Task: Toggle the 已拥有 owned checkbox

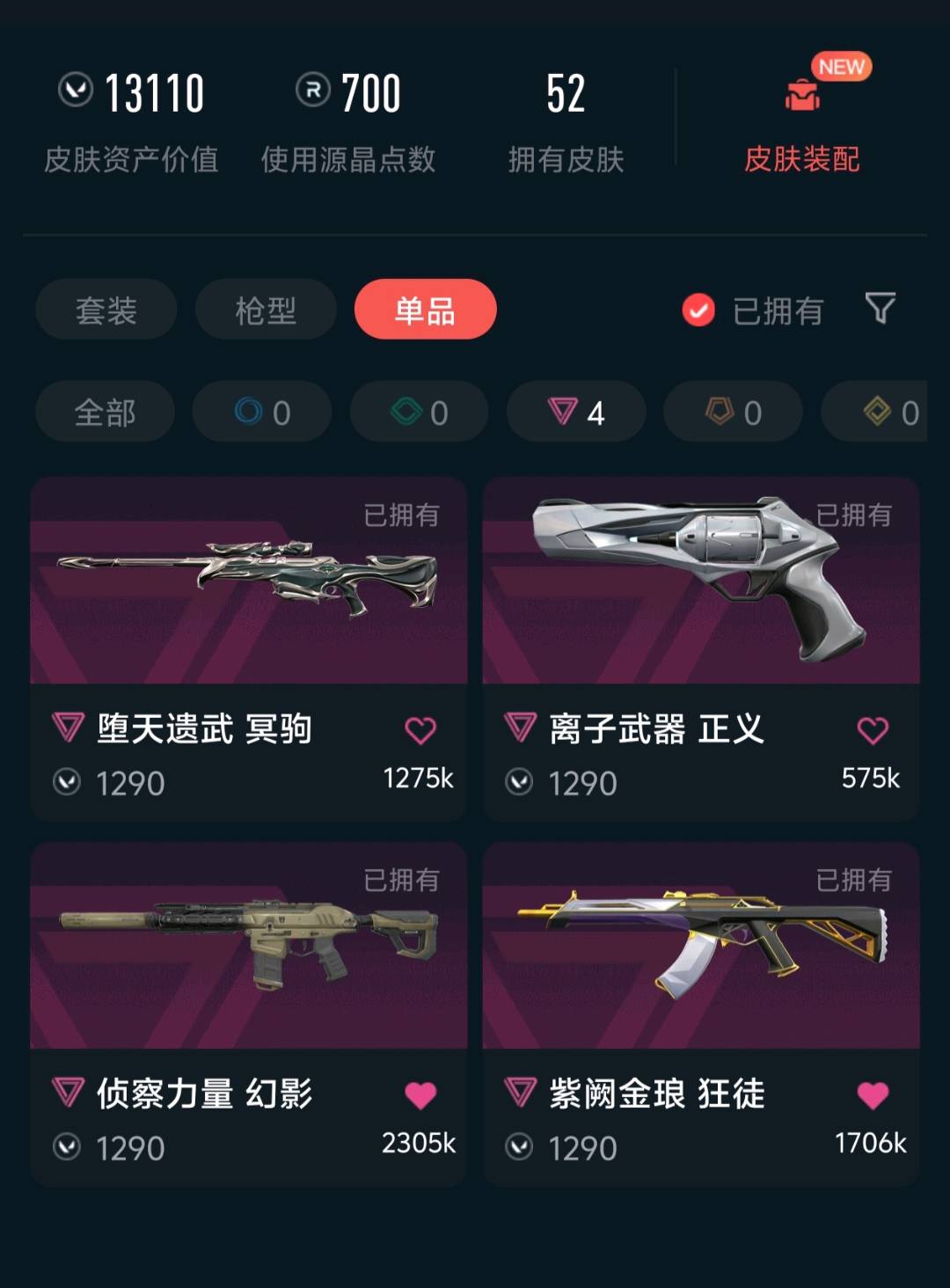Action: click(699, 310)
